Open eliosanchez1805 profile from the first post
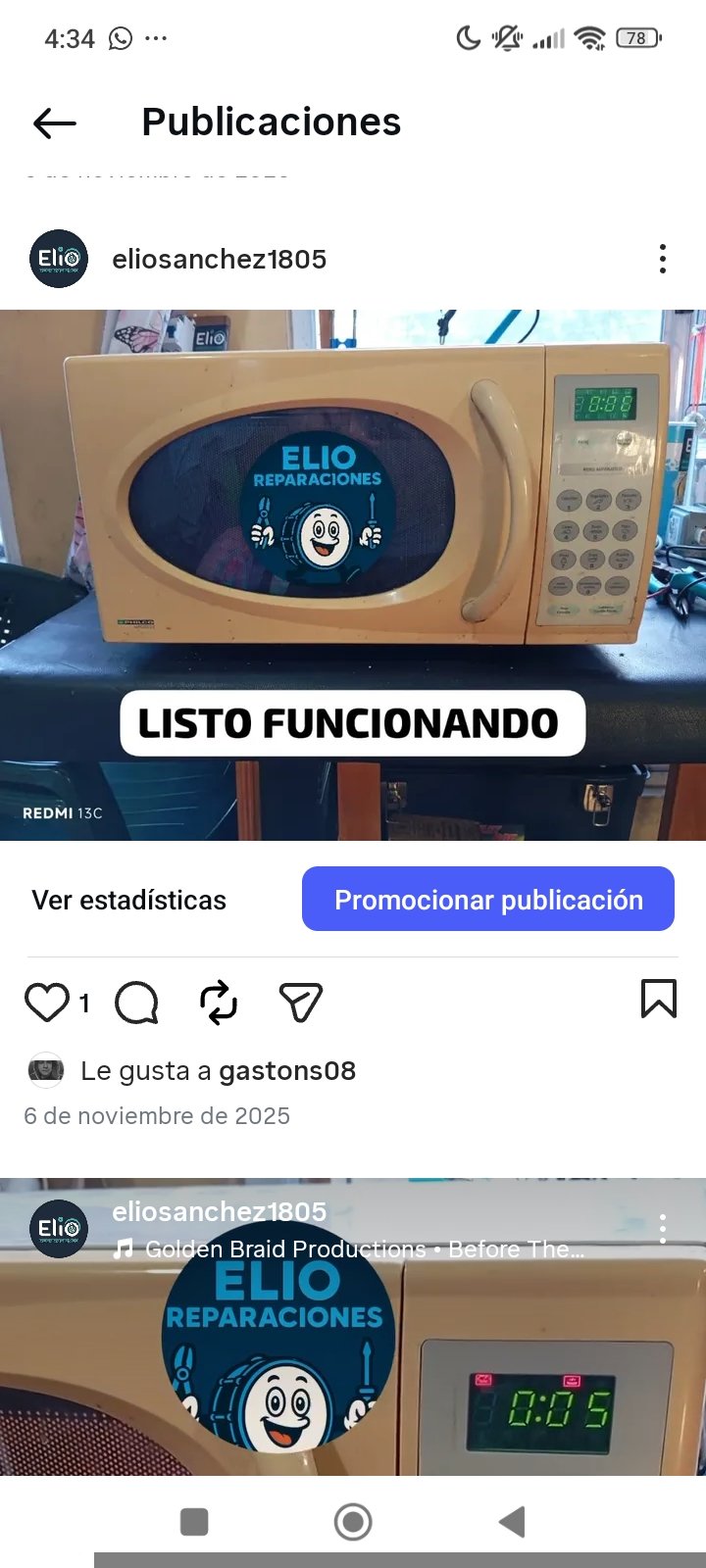This screenshot has width=706, height=1568. 219,260
